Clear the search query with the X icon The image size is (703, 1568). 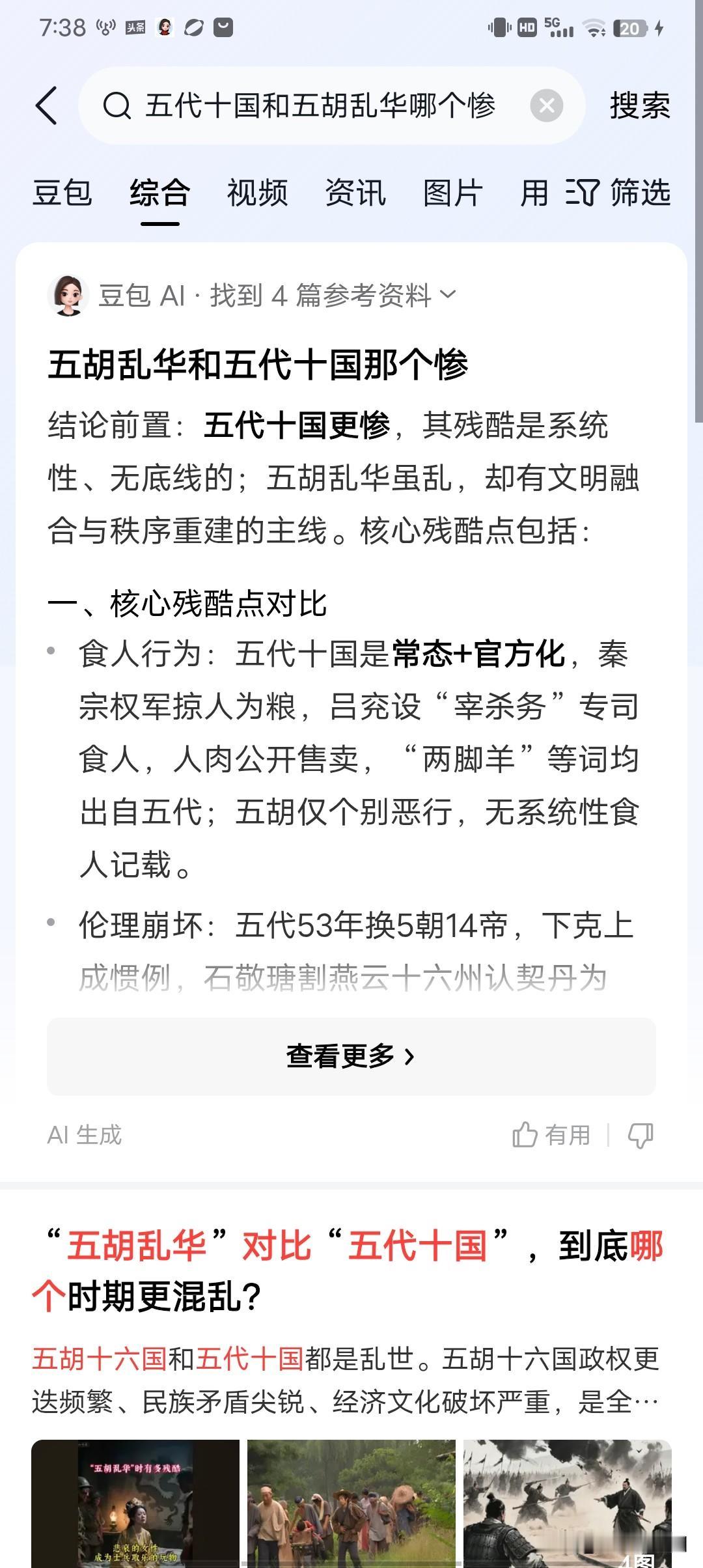pyautogui.click(x=545, y=107)
